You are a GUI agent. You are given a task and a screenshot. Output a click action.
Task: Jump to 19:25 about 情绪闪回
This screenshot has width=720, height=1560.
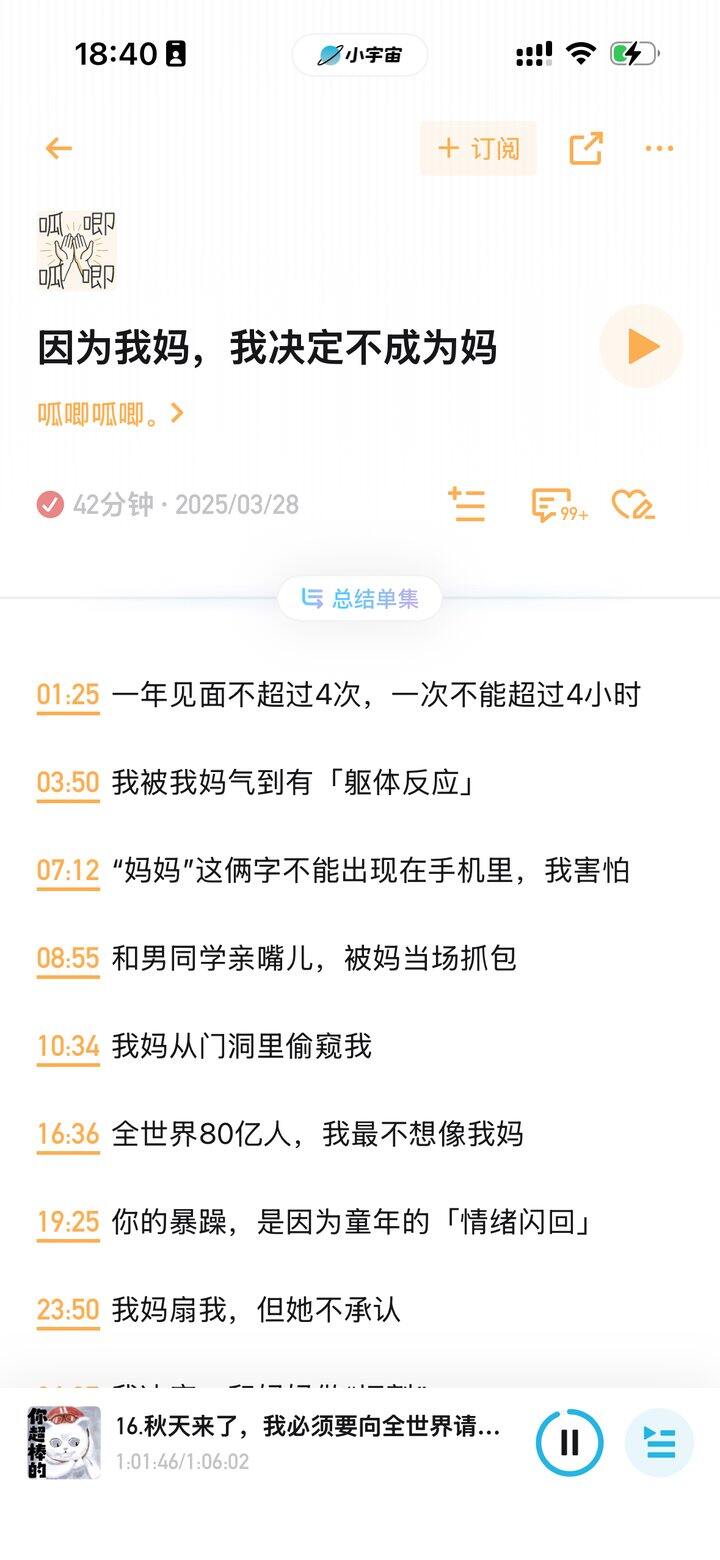click(x=68, y=1223)
